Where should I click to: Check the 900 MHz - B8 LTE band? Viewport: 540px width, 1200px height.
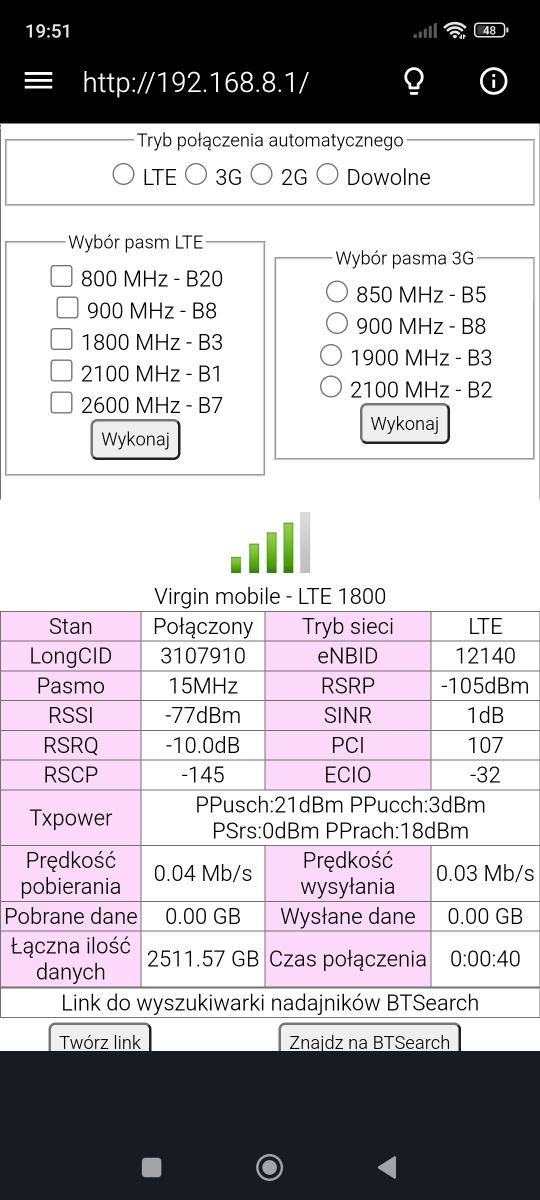[67, 307]
